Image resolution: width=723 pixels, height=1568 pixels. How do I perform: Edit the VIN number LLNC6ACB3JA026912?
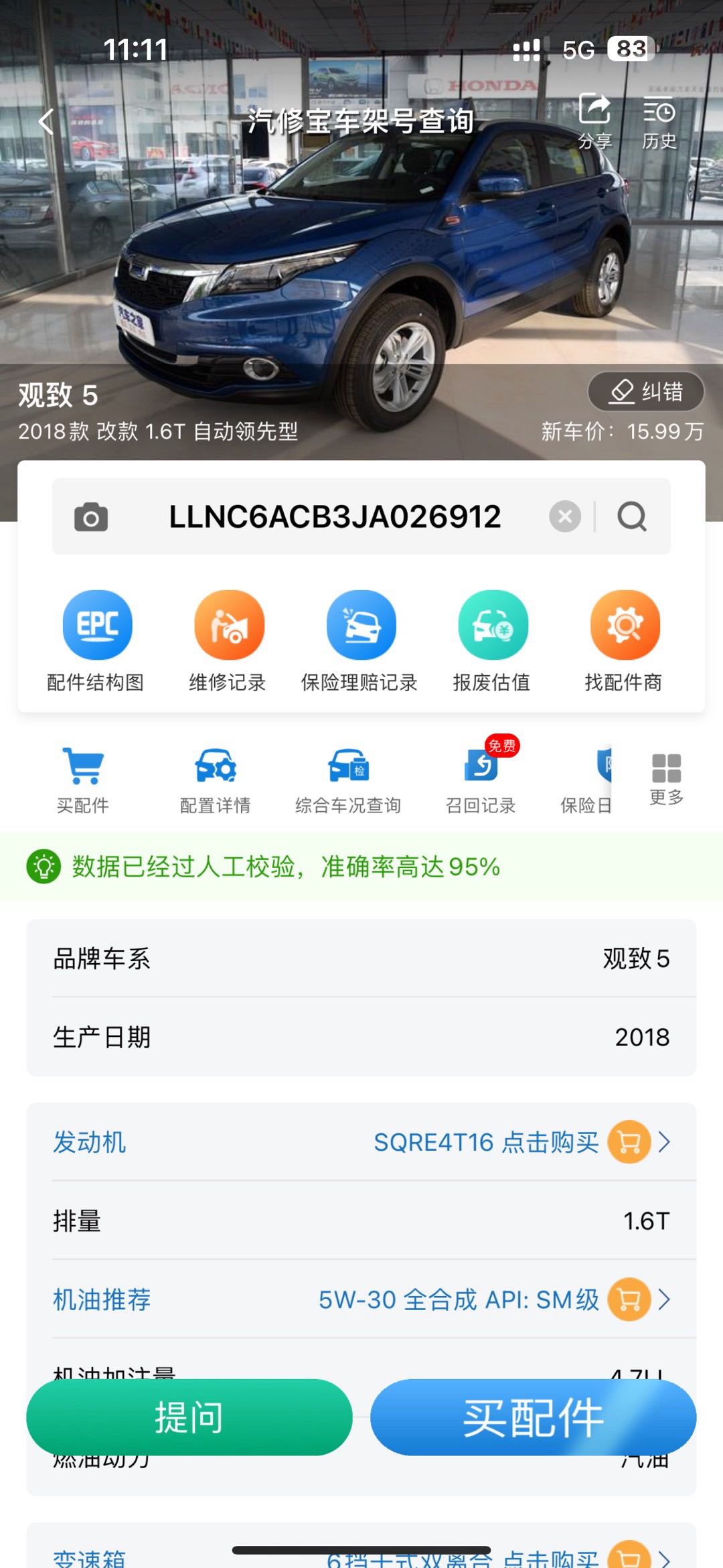pyautogui.click(x=335, y=516)
